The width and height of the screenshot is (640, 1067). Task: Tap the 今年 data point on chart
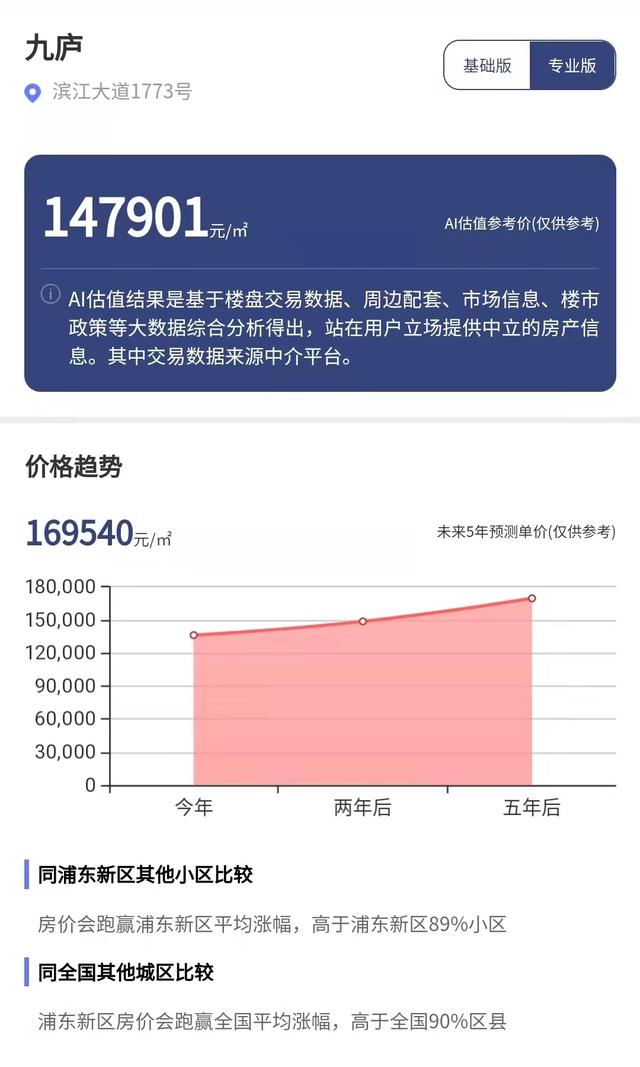coord(194,635)
